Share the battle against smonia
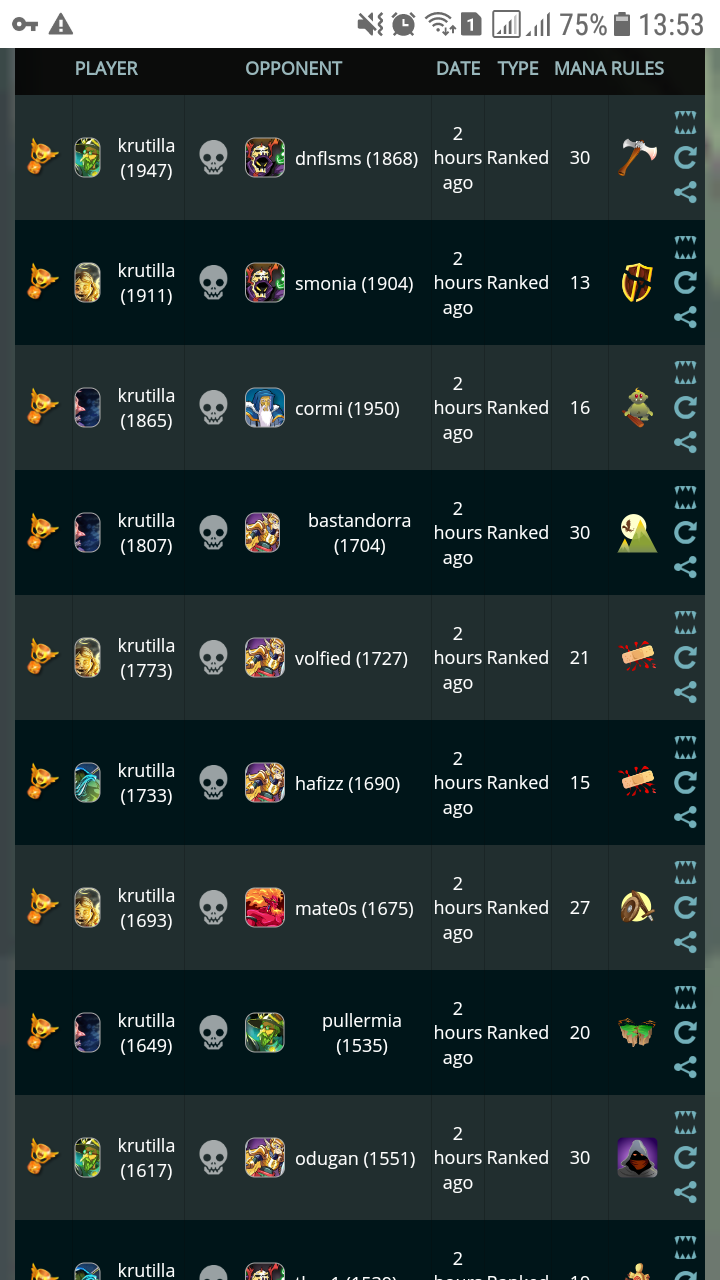 (x=685, y=317)
